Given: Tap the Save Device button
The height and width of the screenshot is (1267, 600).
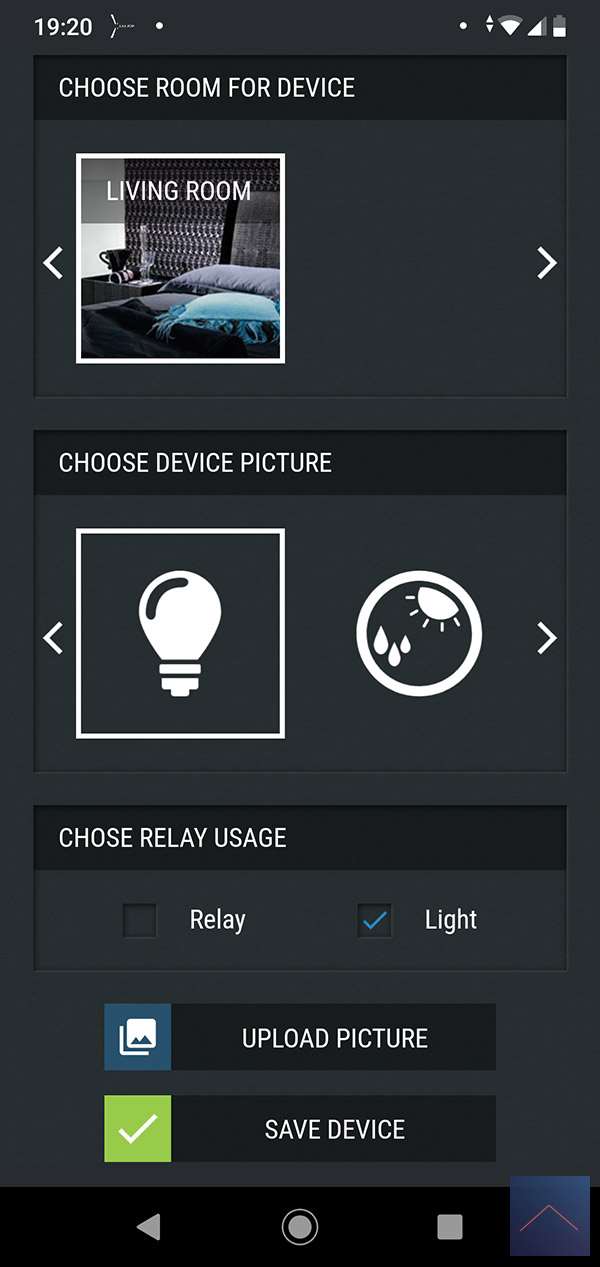Looking at the screenshot, I should 300,1129.
